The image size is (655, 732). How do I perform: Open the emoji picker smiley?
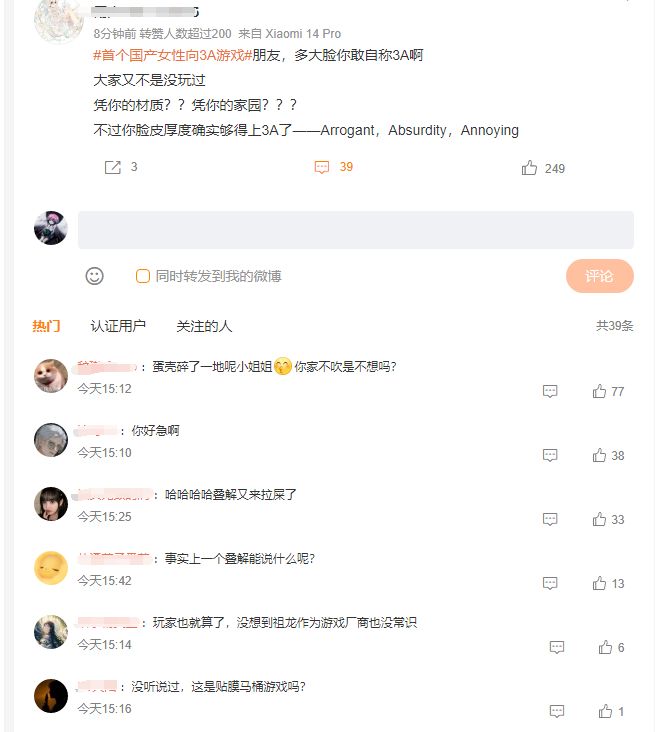94,276
